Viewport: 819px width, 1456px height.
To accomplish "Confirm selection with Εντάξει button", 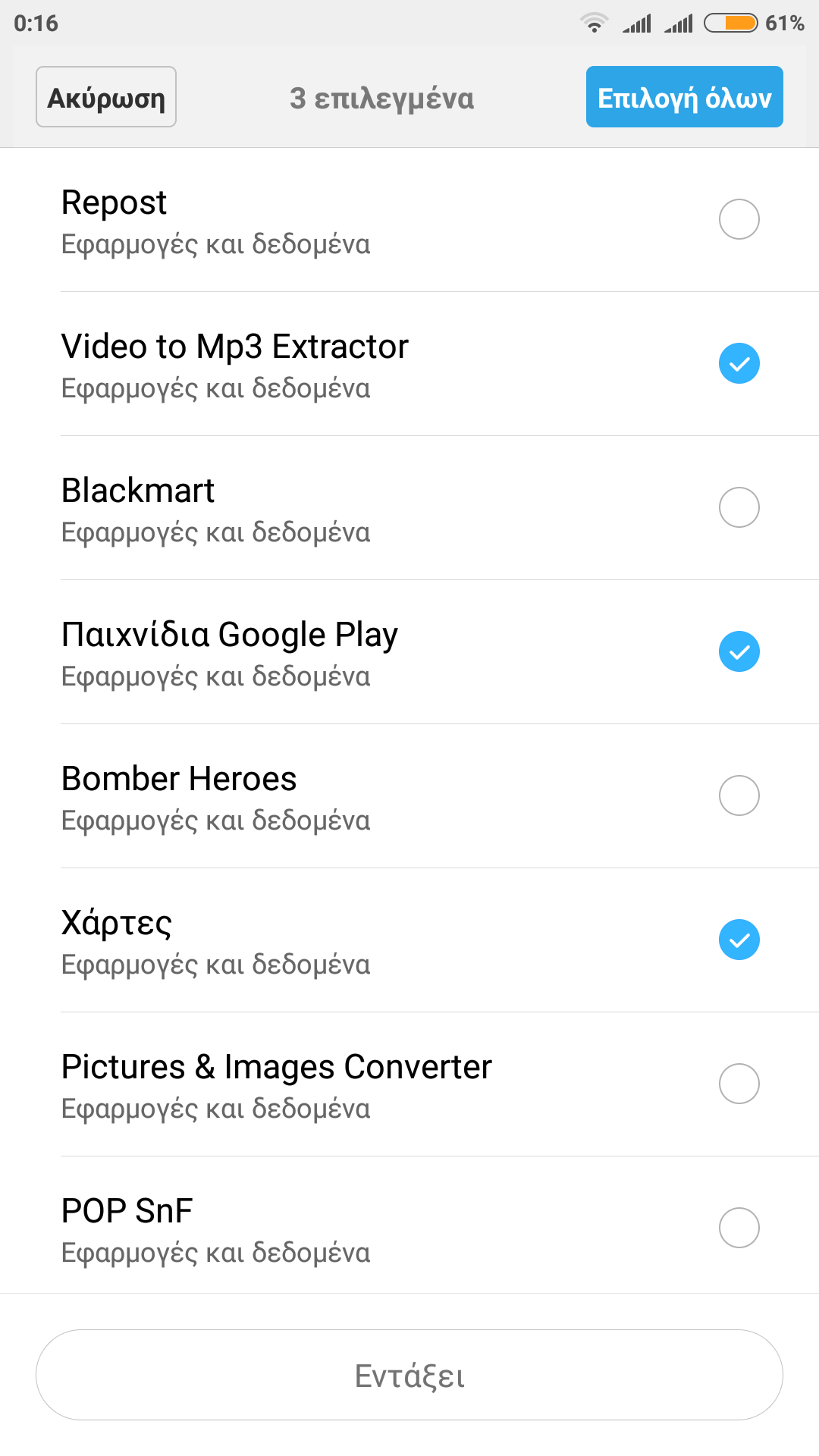I will click(x=409, y=1375).
